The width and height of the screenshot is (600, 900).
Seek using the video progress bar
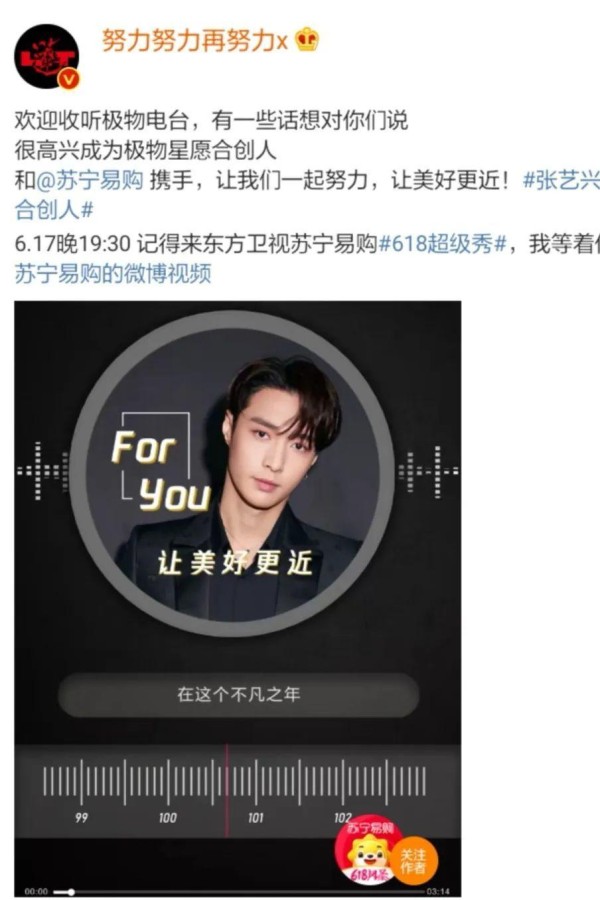[x=240, y=890]
